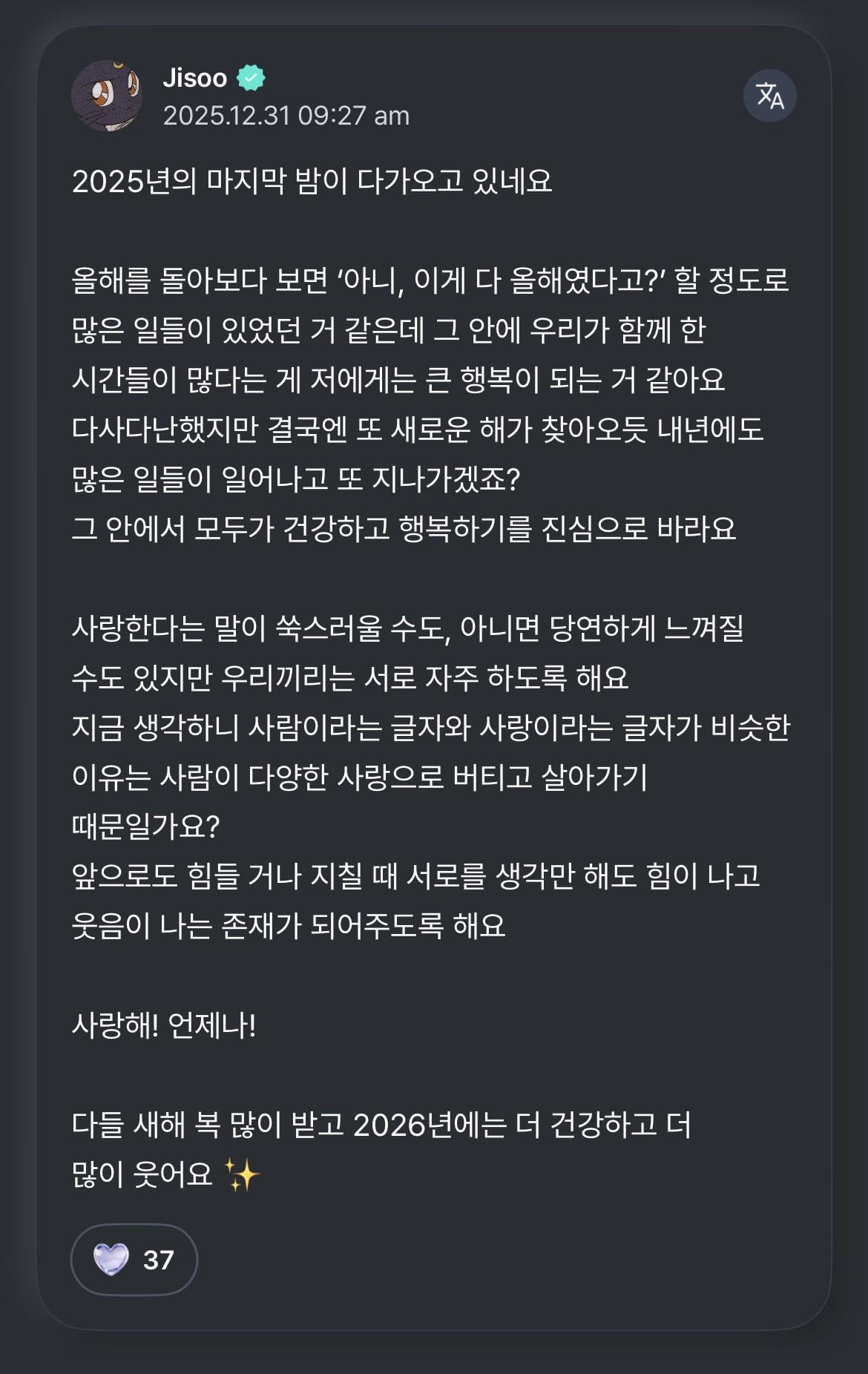Open Jisoo's profile picture

point(107,96)
